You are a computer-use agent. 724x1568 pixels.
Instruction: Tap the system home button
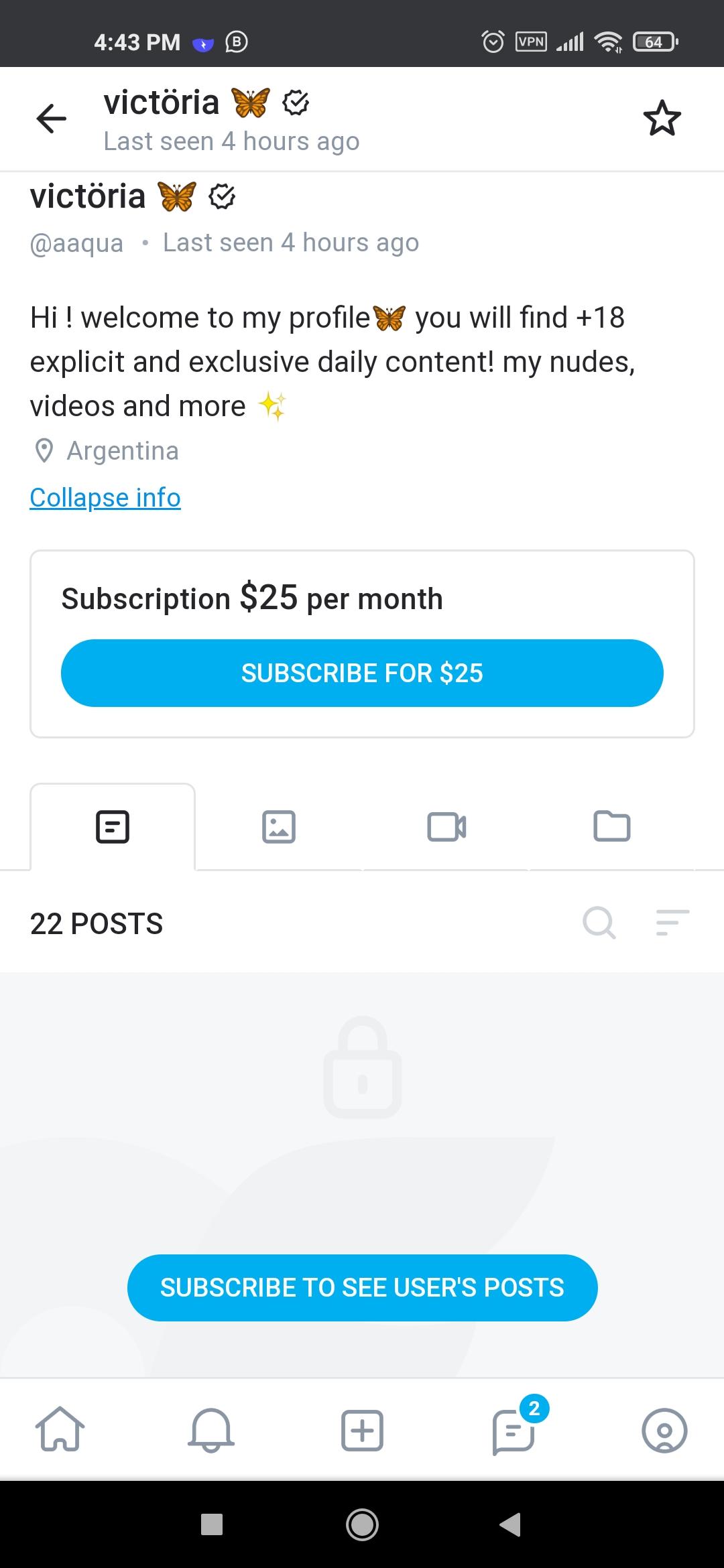[x=362, y=1524]
